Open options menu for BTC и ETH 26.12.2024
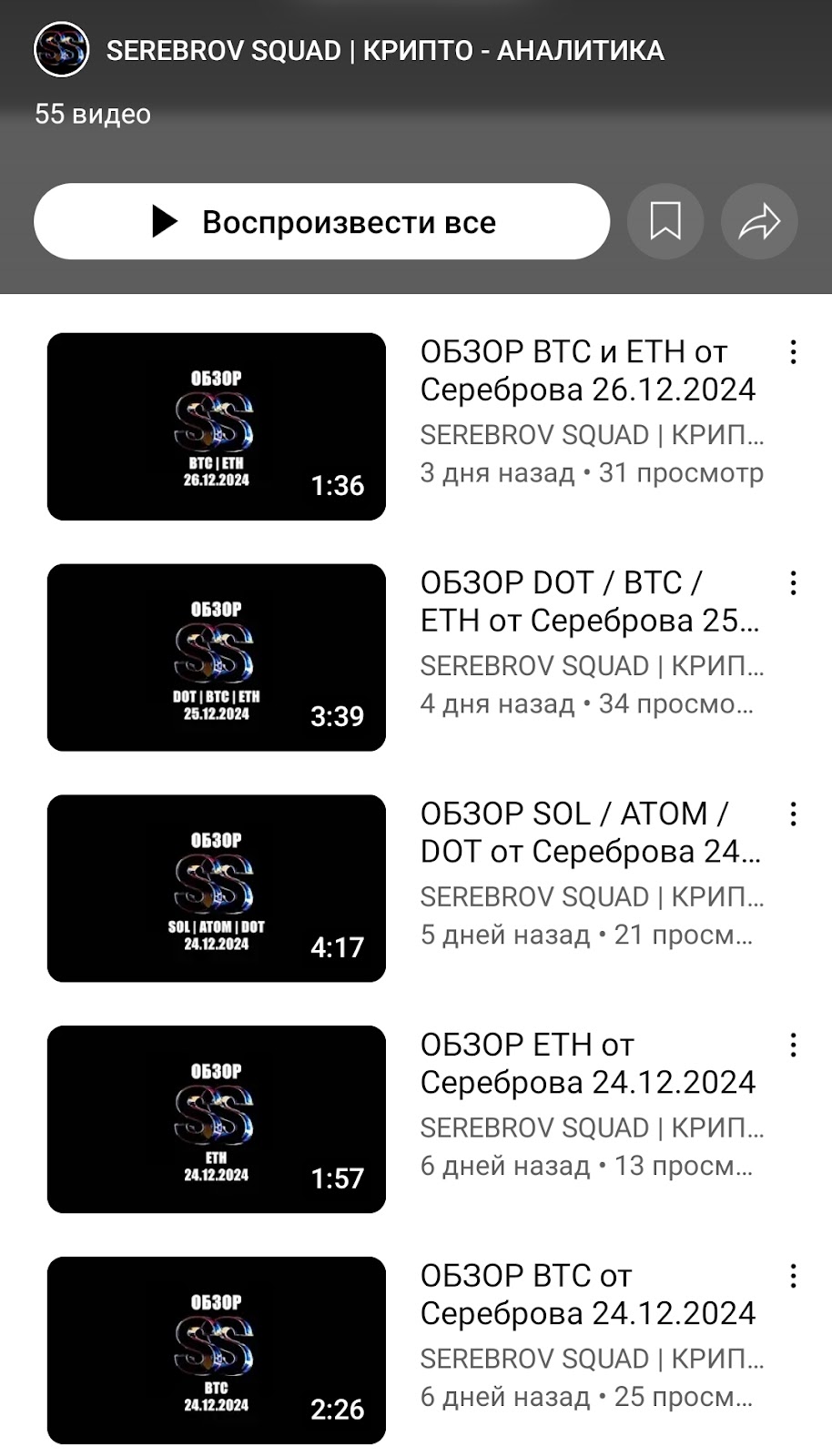Screen dimensions: 832x1456 point(794,352)
